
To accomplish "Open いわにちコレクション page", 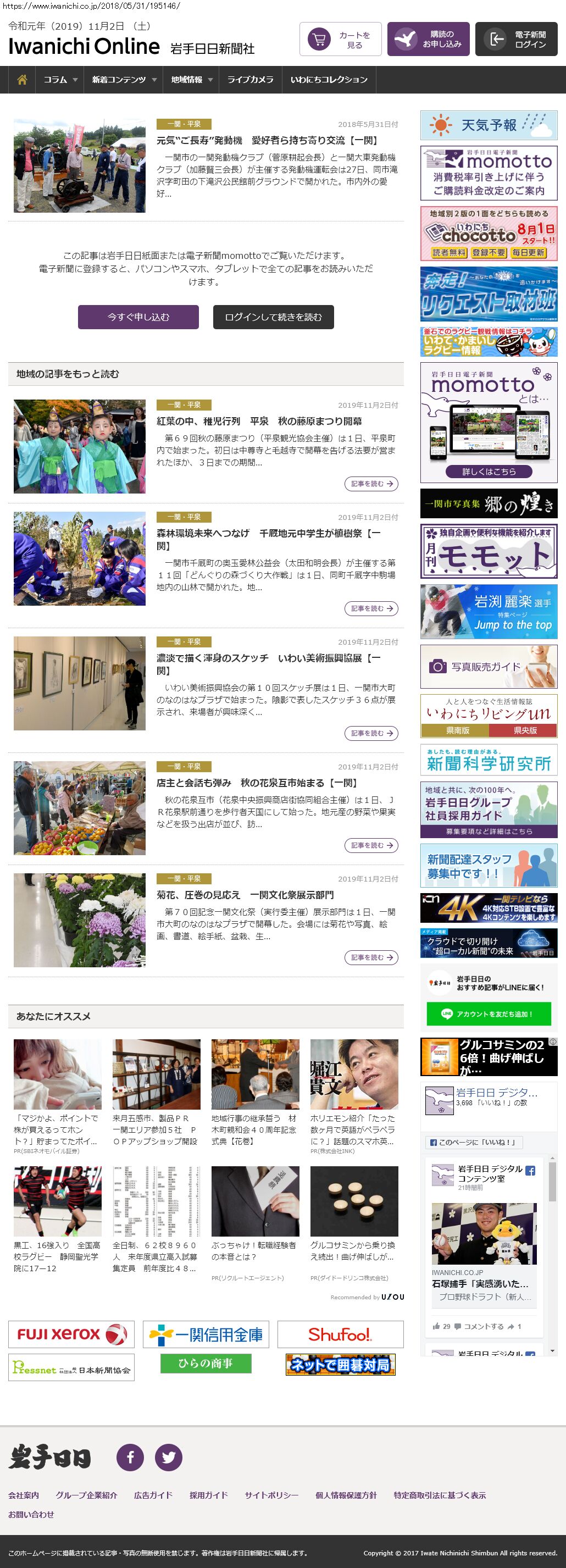I will click(329, 80).
